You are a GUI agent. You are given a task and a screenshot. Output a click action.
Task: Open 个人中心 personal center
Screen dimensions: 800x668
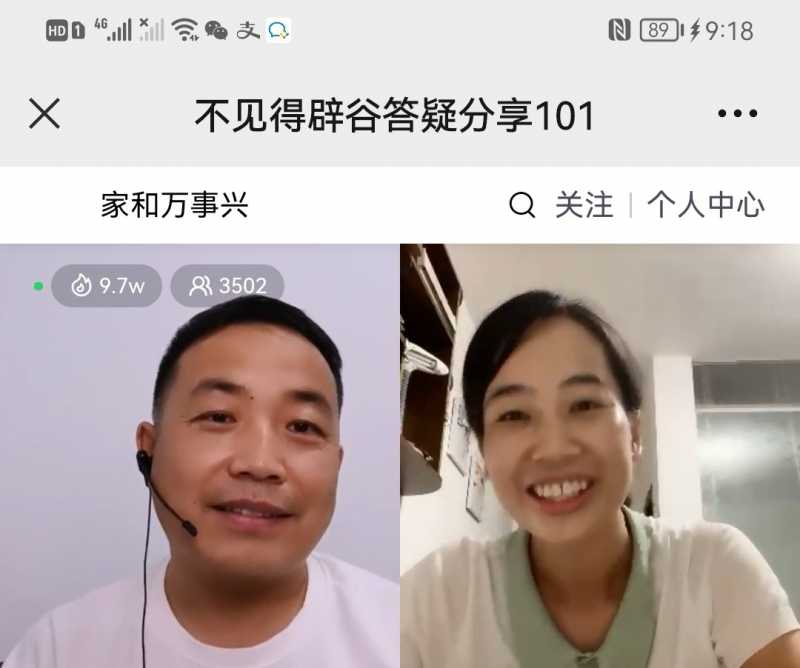pyautogui.click(x=706, y=206)
